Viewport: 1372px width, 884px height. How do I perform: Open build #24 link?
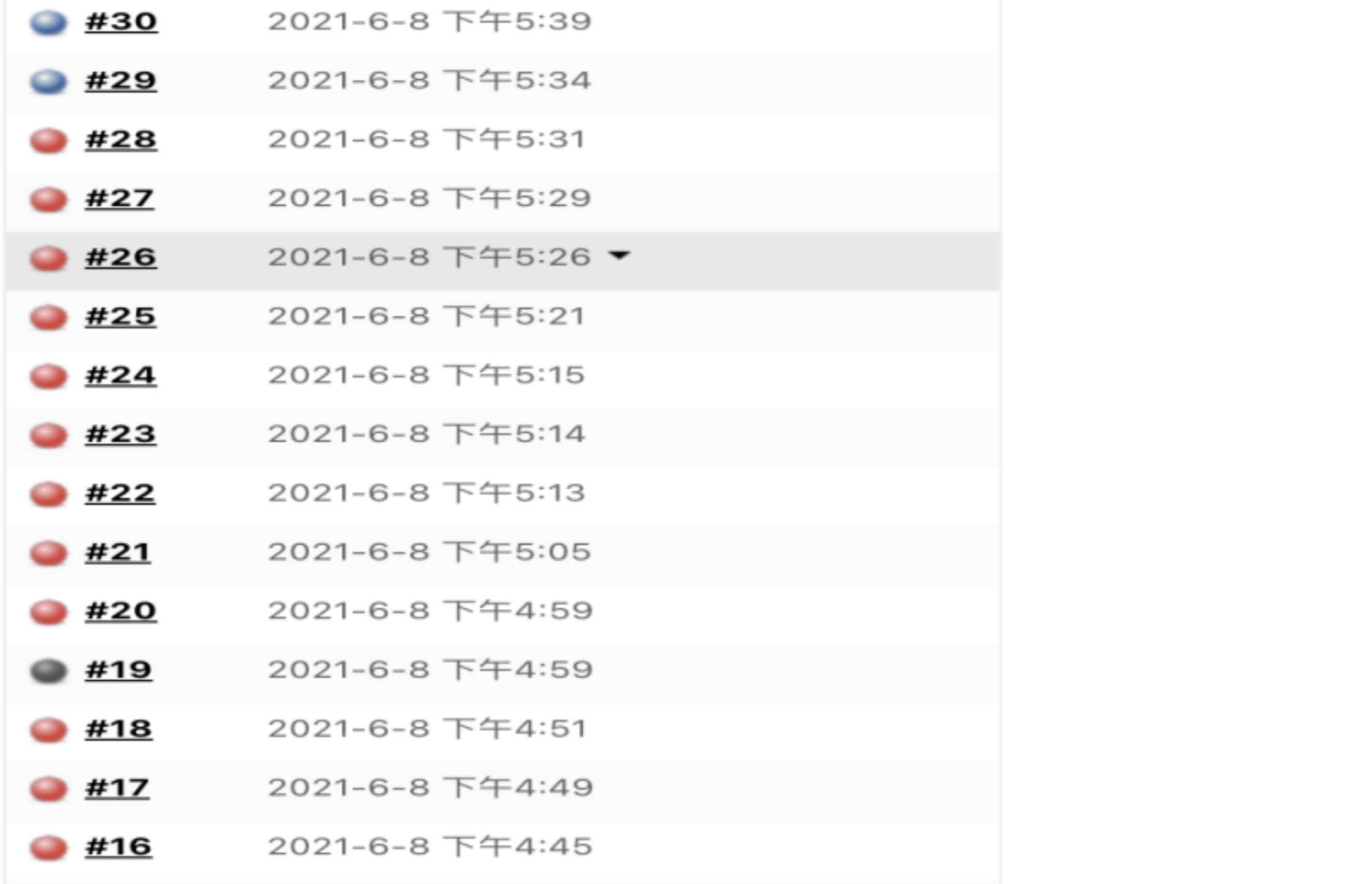click(x=121, y=376)
